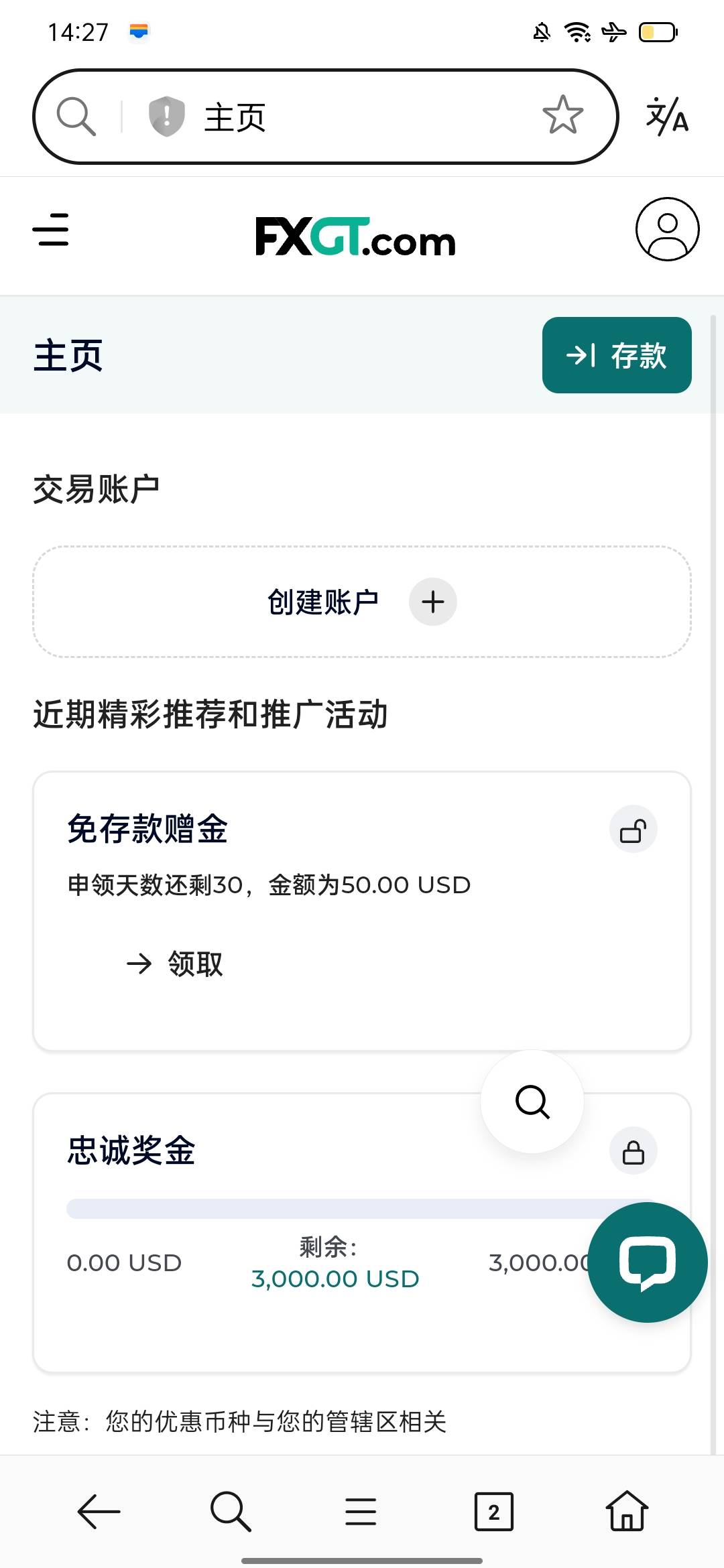
Task: Tap 创建账户 to create an account
Action: pos(362,602)
